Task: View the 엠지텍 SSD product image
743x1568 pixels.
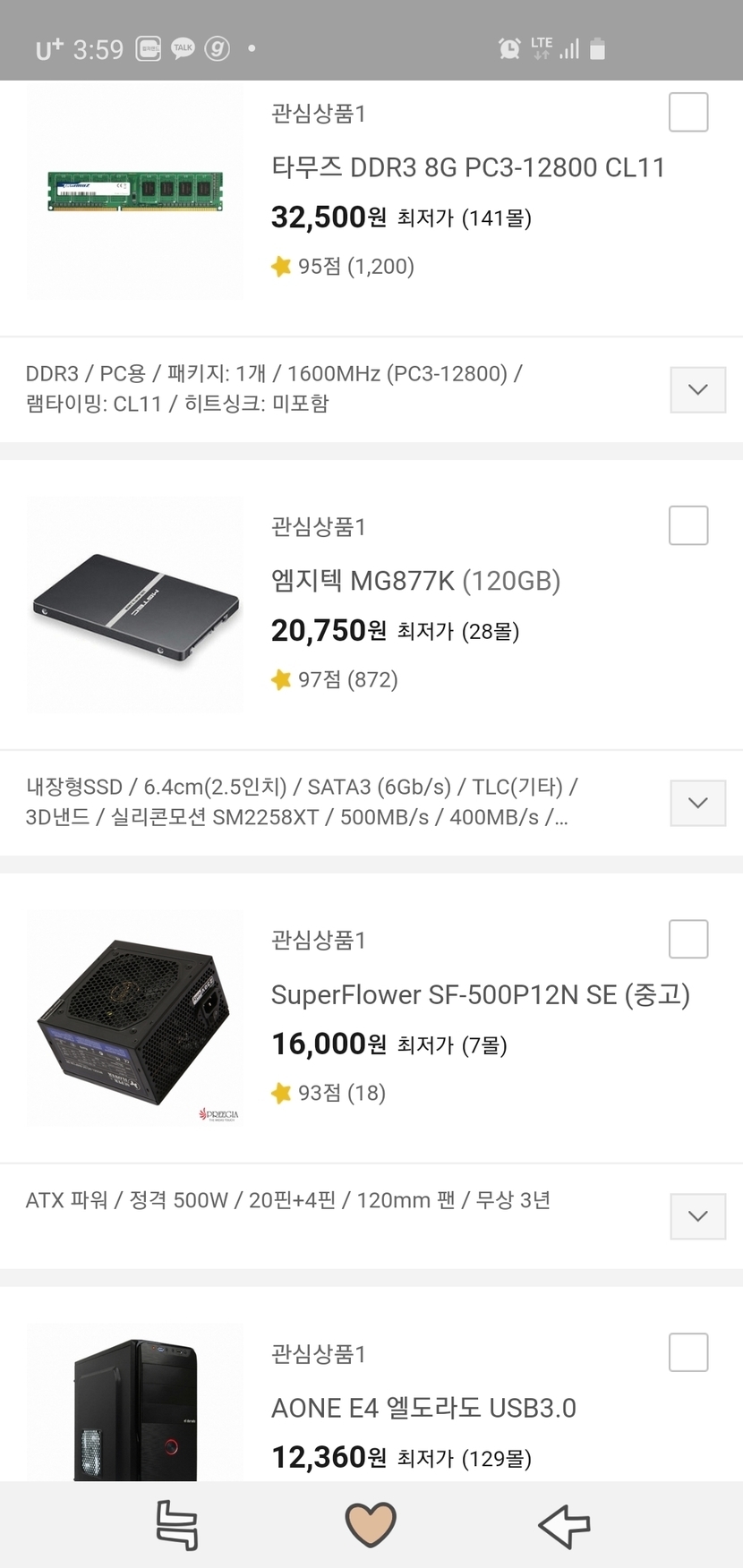Action: 135,605
